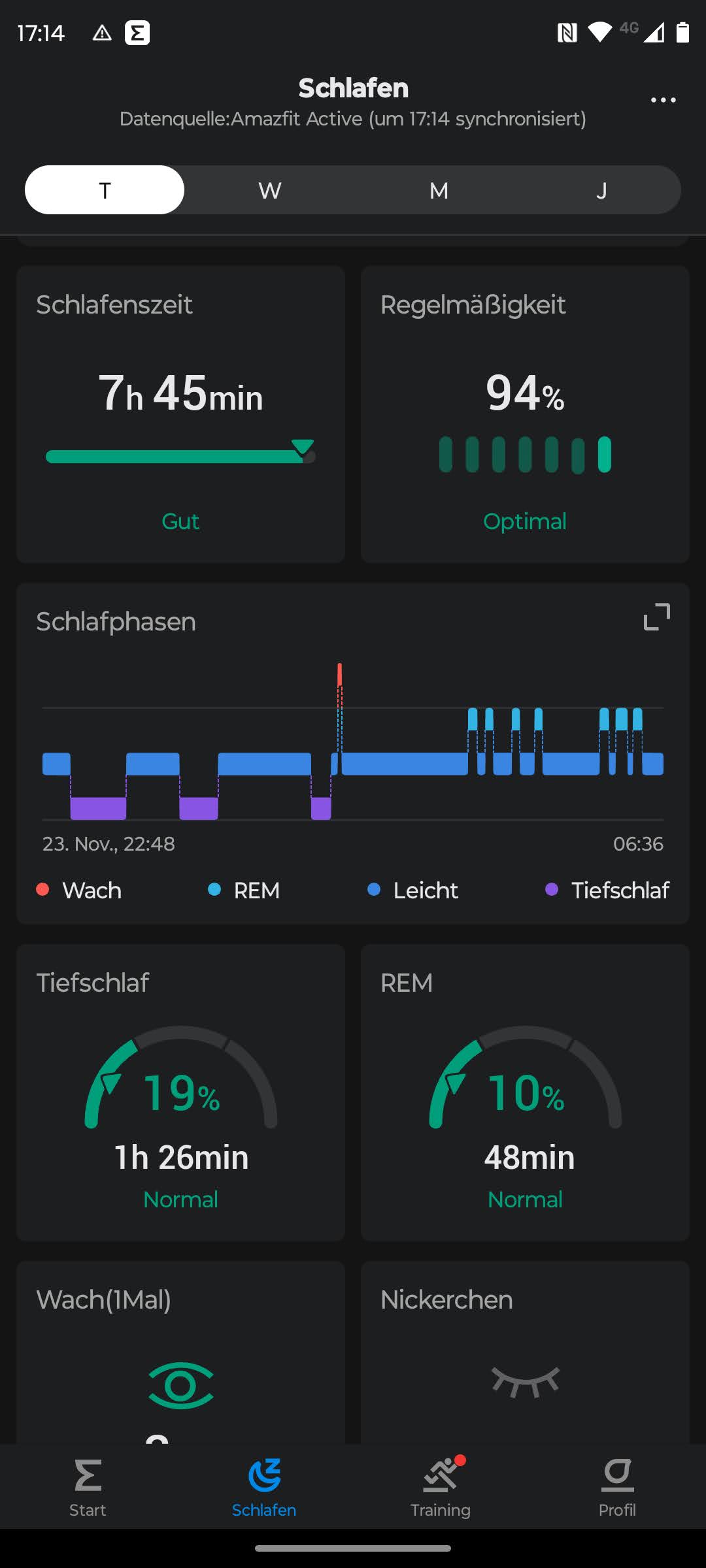Open the Wach(1Mal) card
Viewport: 706px width, 1568px height.
tap(180, 1352)
